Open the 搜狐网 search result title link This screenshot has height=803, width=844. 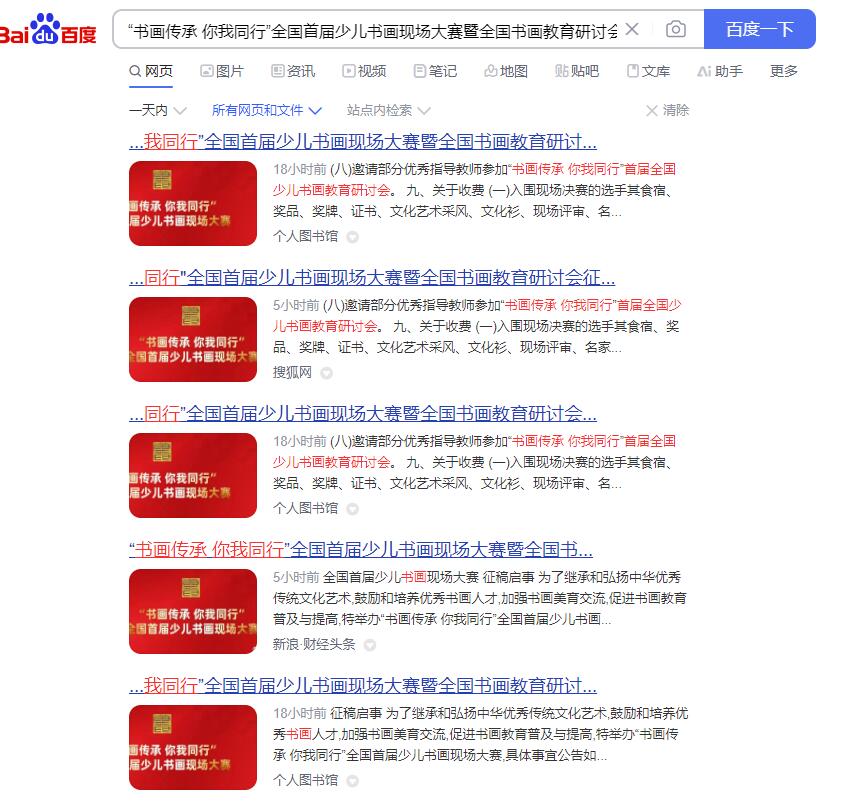372,277
